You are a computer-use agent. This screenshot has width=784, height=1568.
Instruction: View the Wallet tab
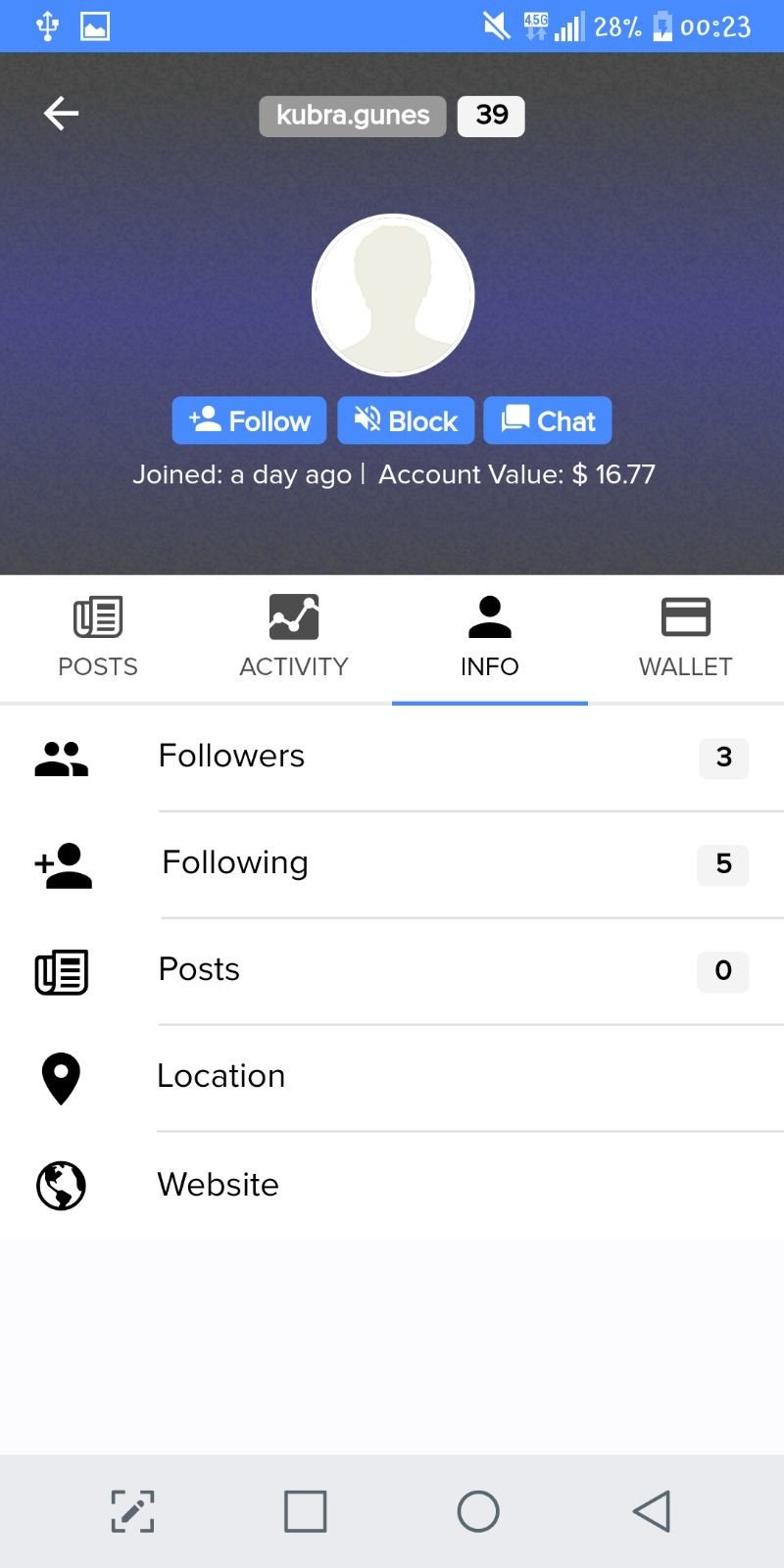click(686, 639)
